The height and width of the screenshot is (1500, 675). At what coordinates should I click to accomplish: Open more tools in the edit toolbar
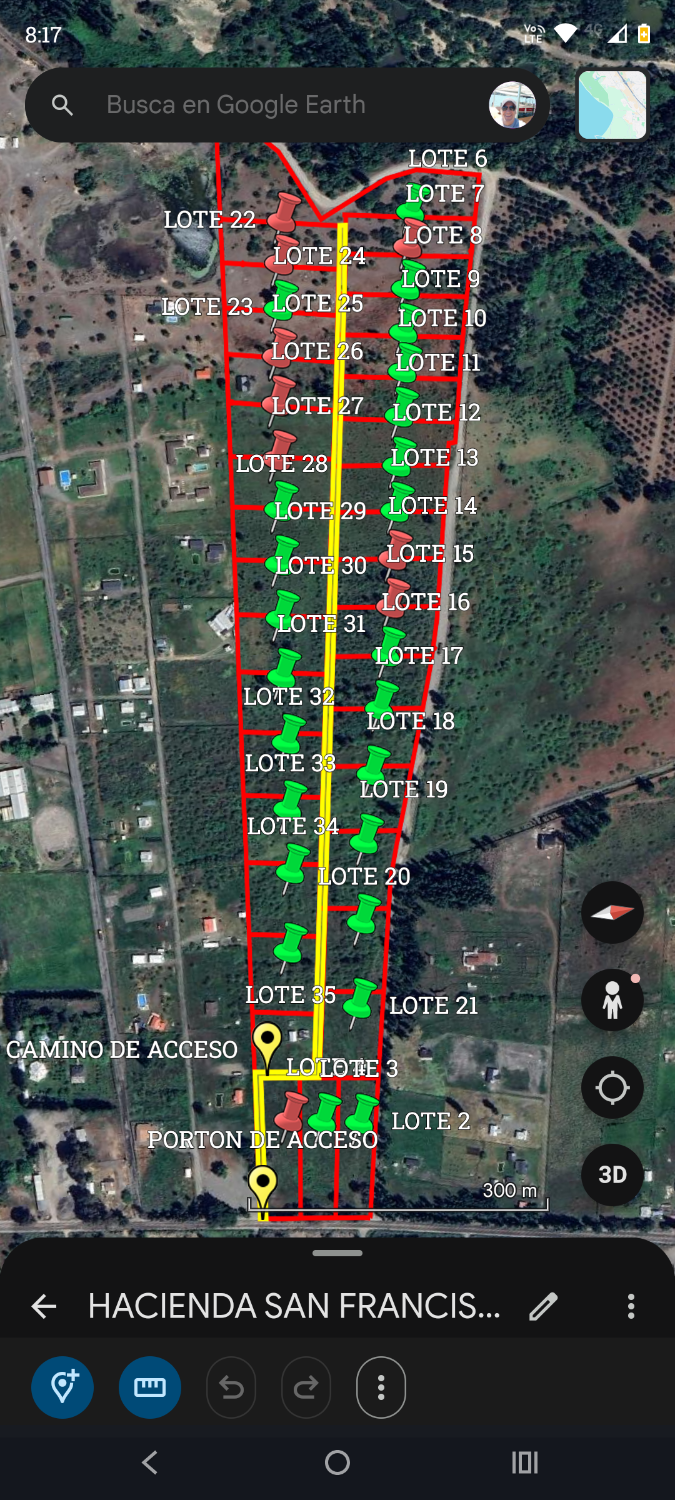(x=381, y=1387)
